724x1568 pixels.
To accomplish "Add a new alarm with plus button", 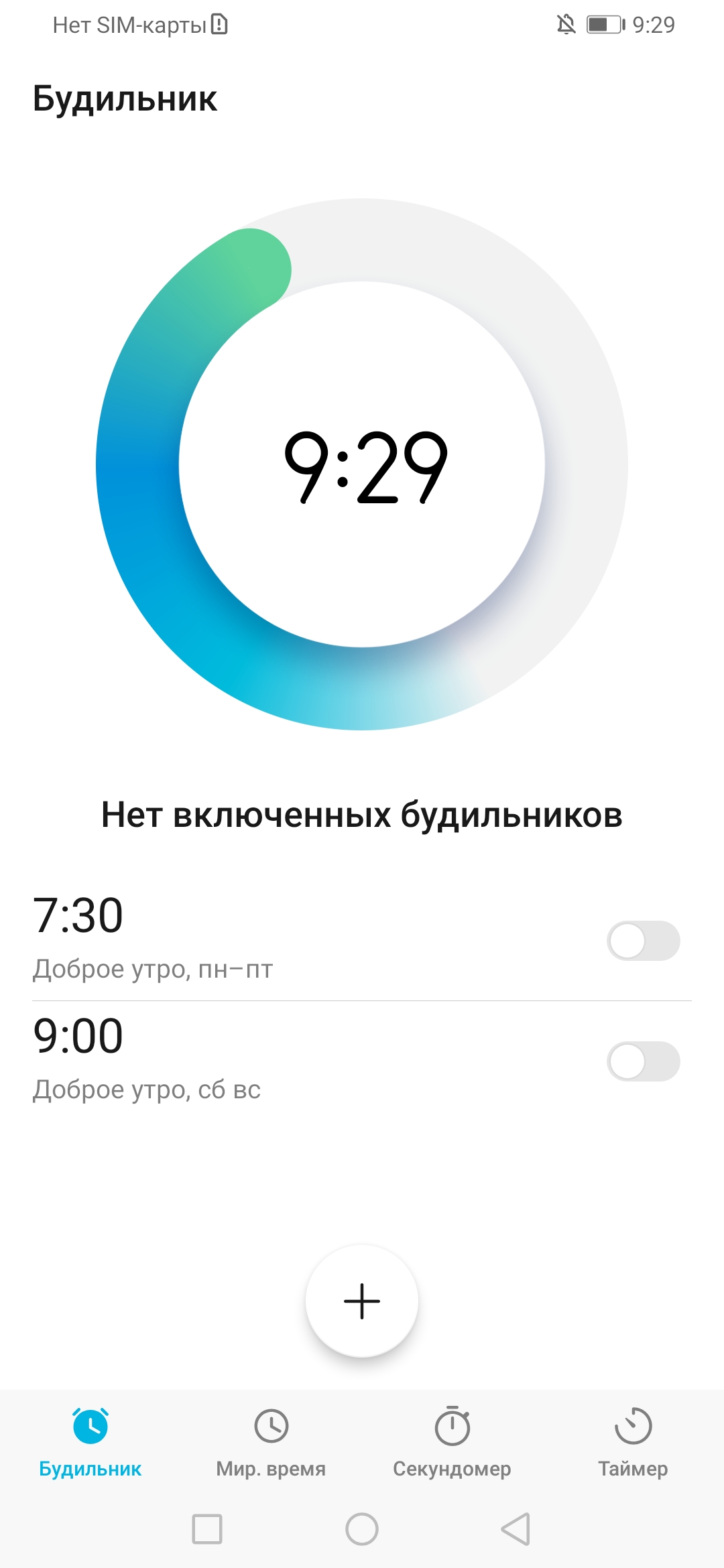I will click(x=362, y=1301).
